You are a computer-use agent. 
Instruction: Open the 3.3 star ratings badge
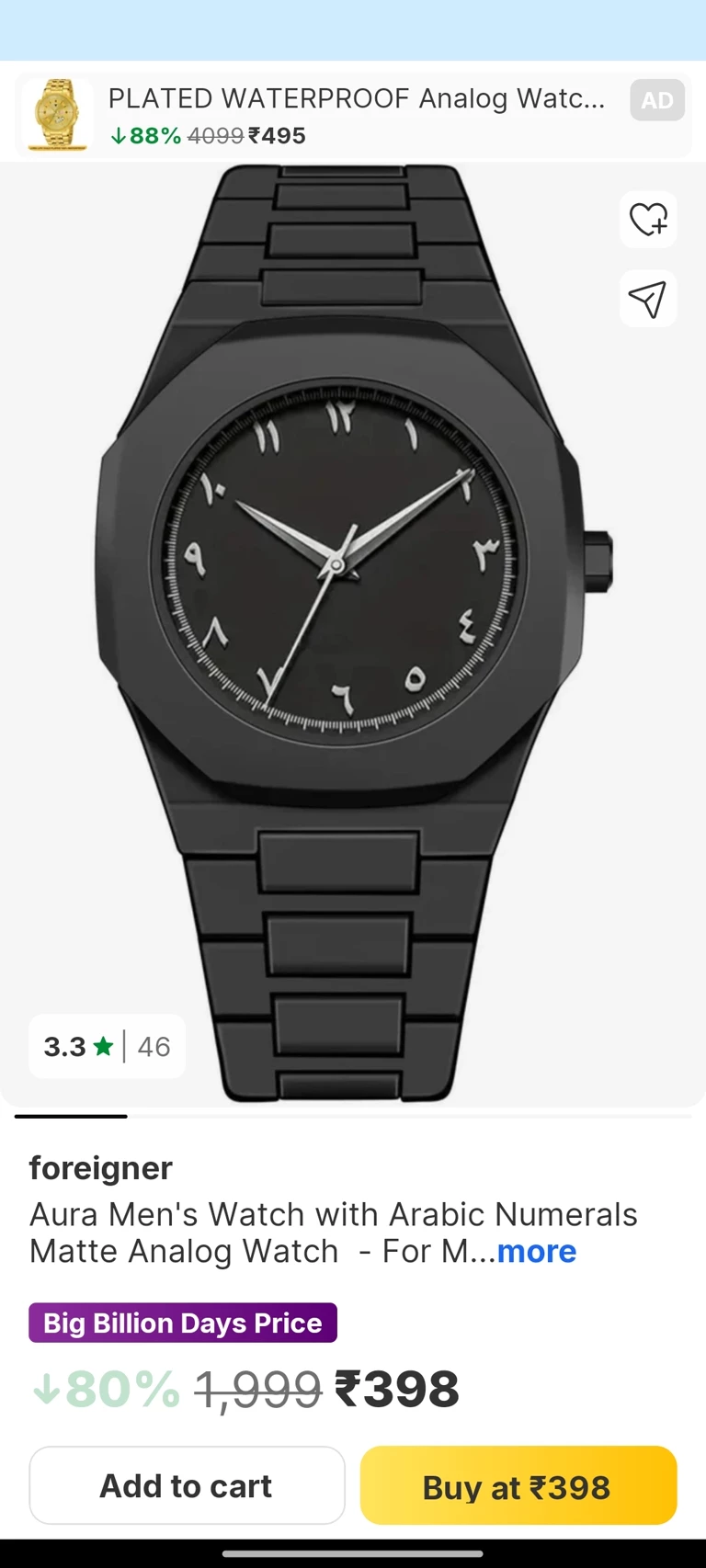coord(107,1046)
